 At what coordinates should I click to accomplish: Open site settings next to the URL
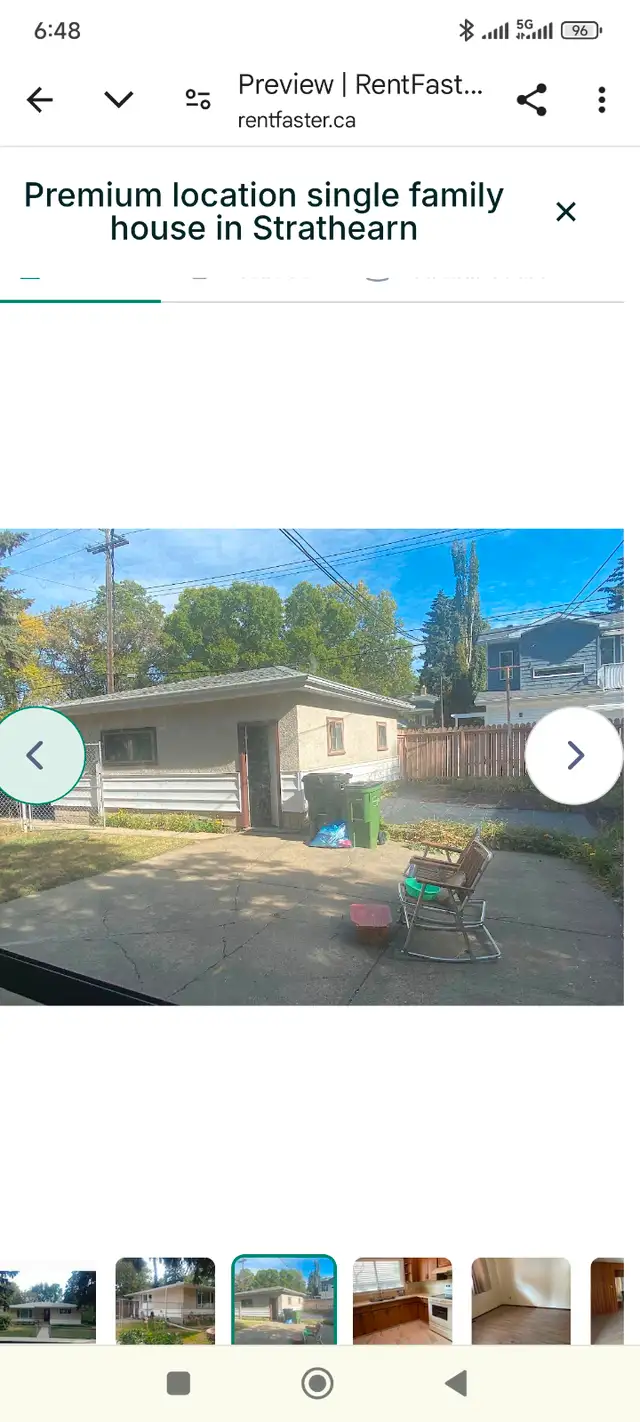pyautogui.click(x=198, y=99)
